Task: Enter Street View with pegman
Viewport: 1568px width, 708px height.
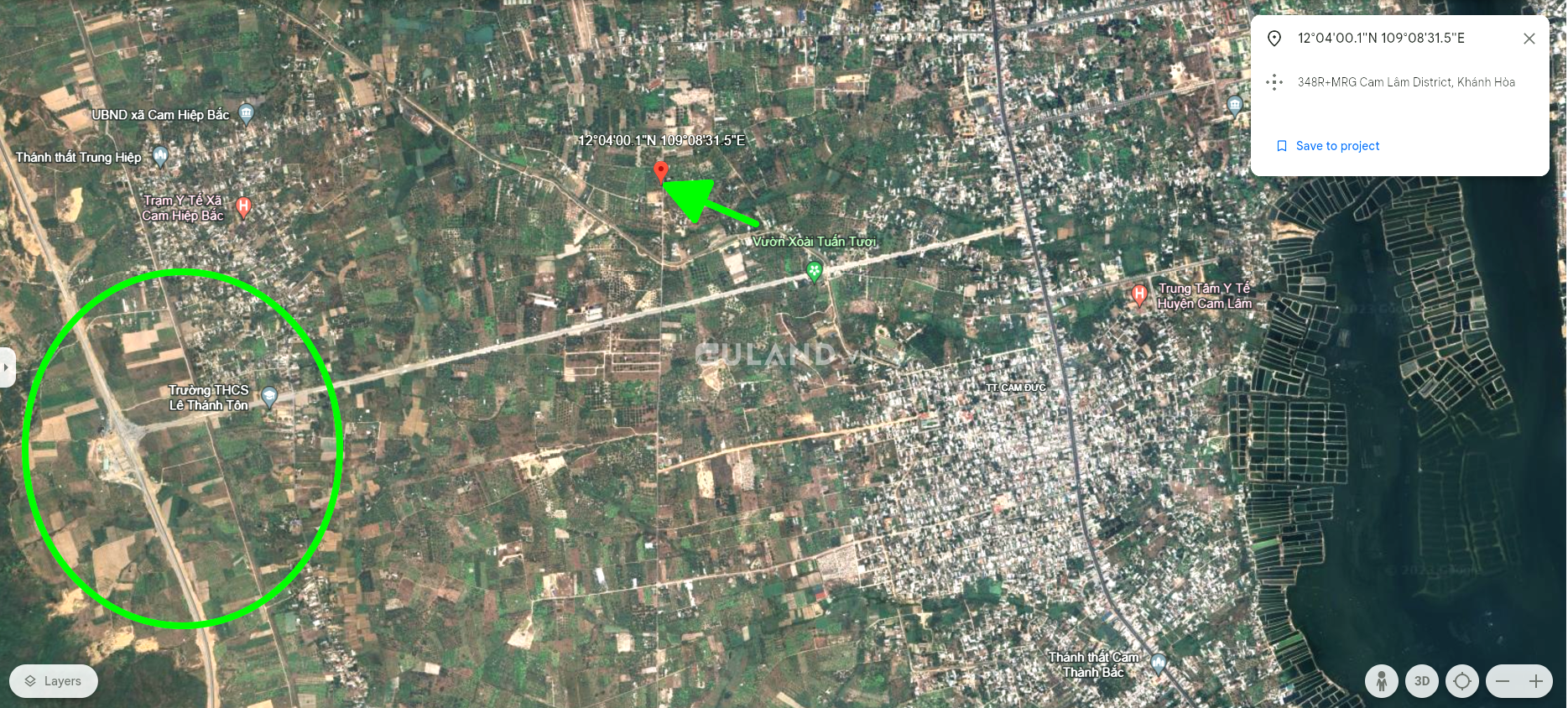Action: 1381,681
